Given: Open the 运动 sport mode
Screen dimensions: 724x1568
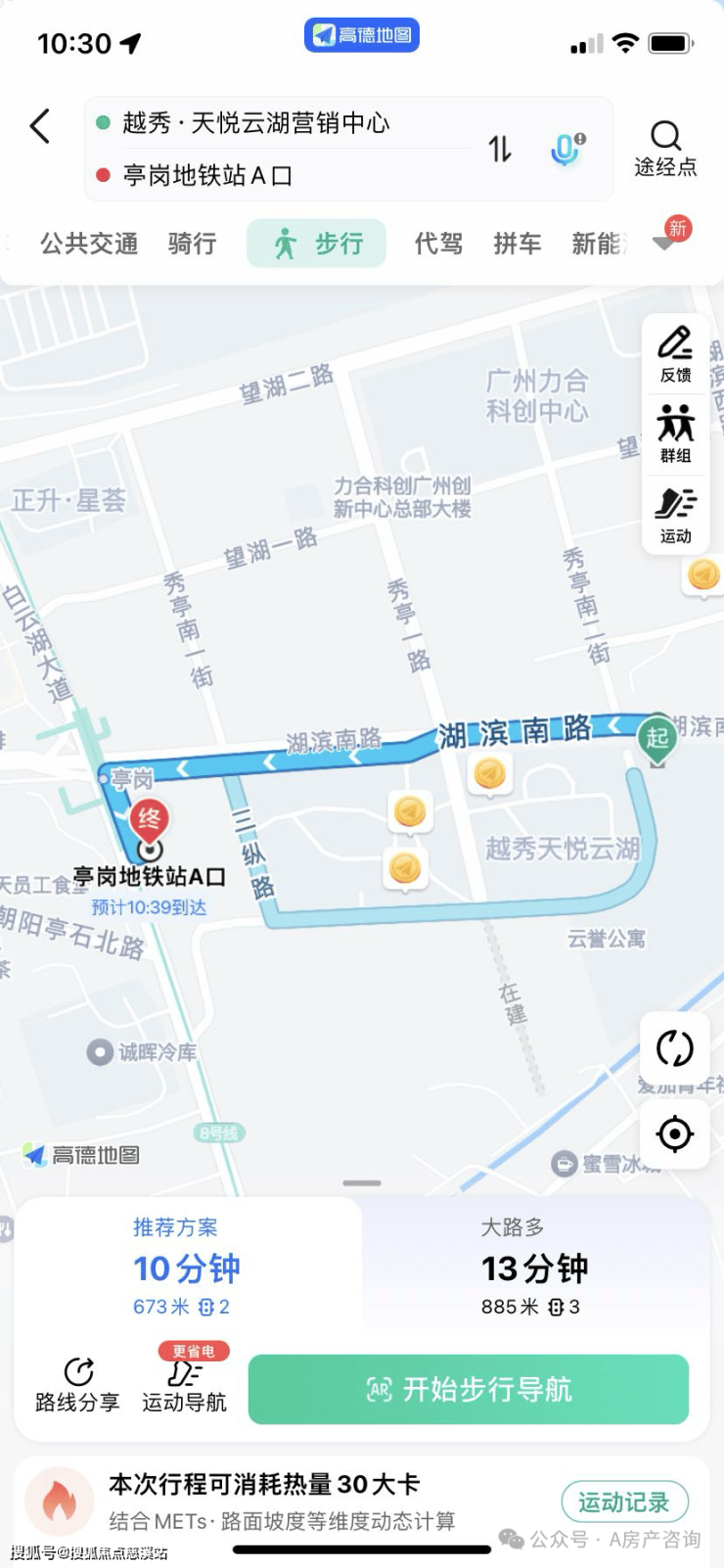Looking at the screenshot, I should tap(675, 516).
